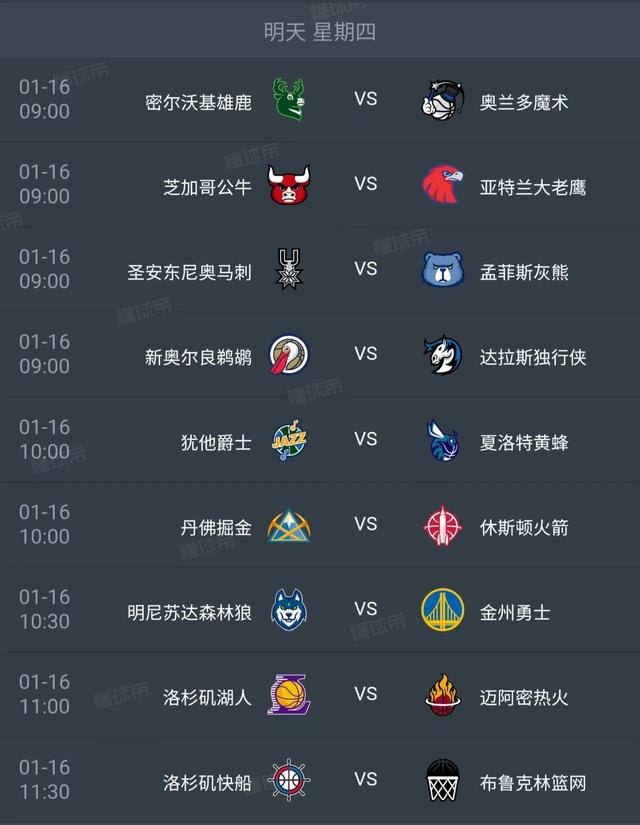Open the Lakers vs Heat match (洛杉矶湖人 vs 迈阿密热火)
The image size is (640, 825).
pyautogui.click(x=365, y=695)
